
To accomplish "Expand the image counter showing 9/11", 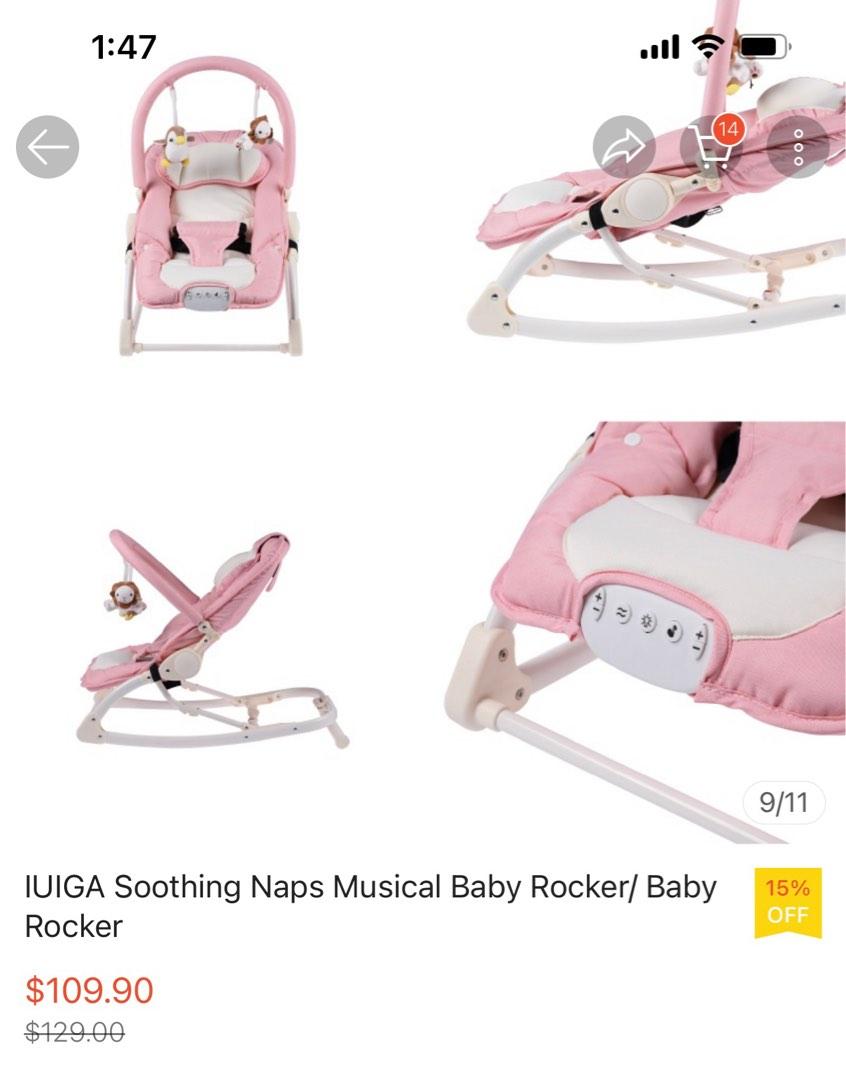I will 786,801.
